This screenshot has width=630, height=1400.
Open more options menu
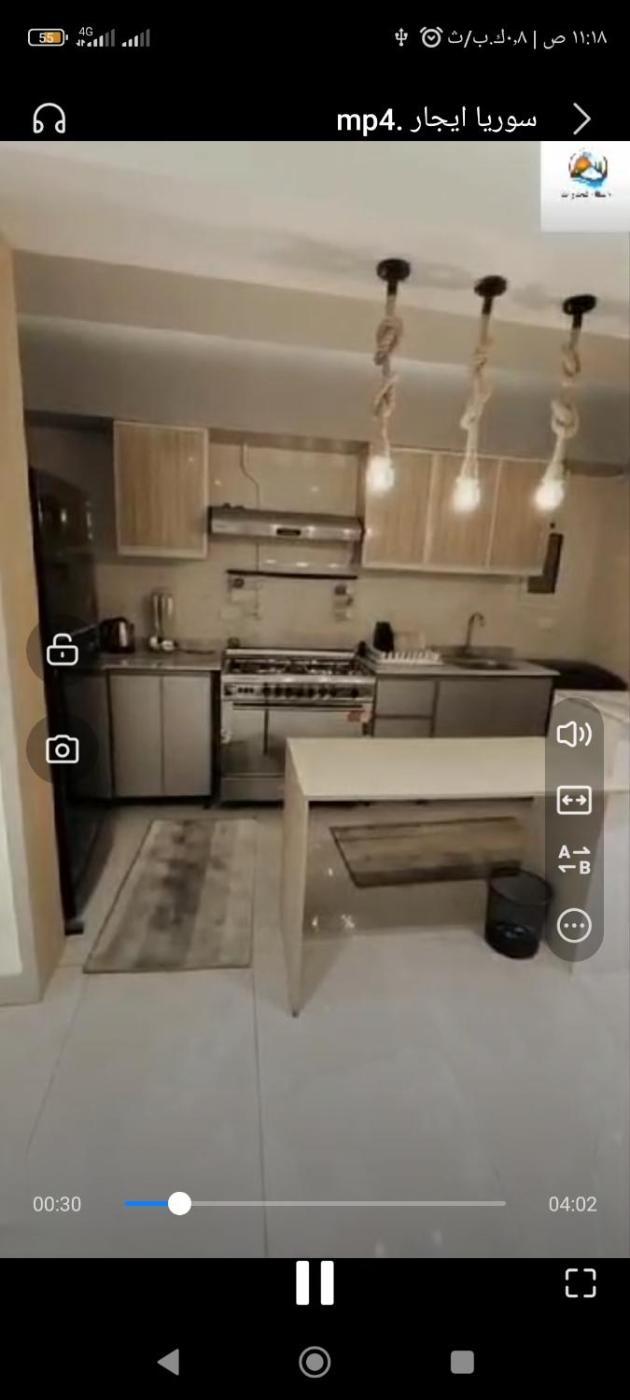574,925
